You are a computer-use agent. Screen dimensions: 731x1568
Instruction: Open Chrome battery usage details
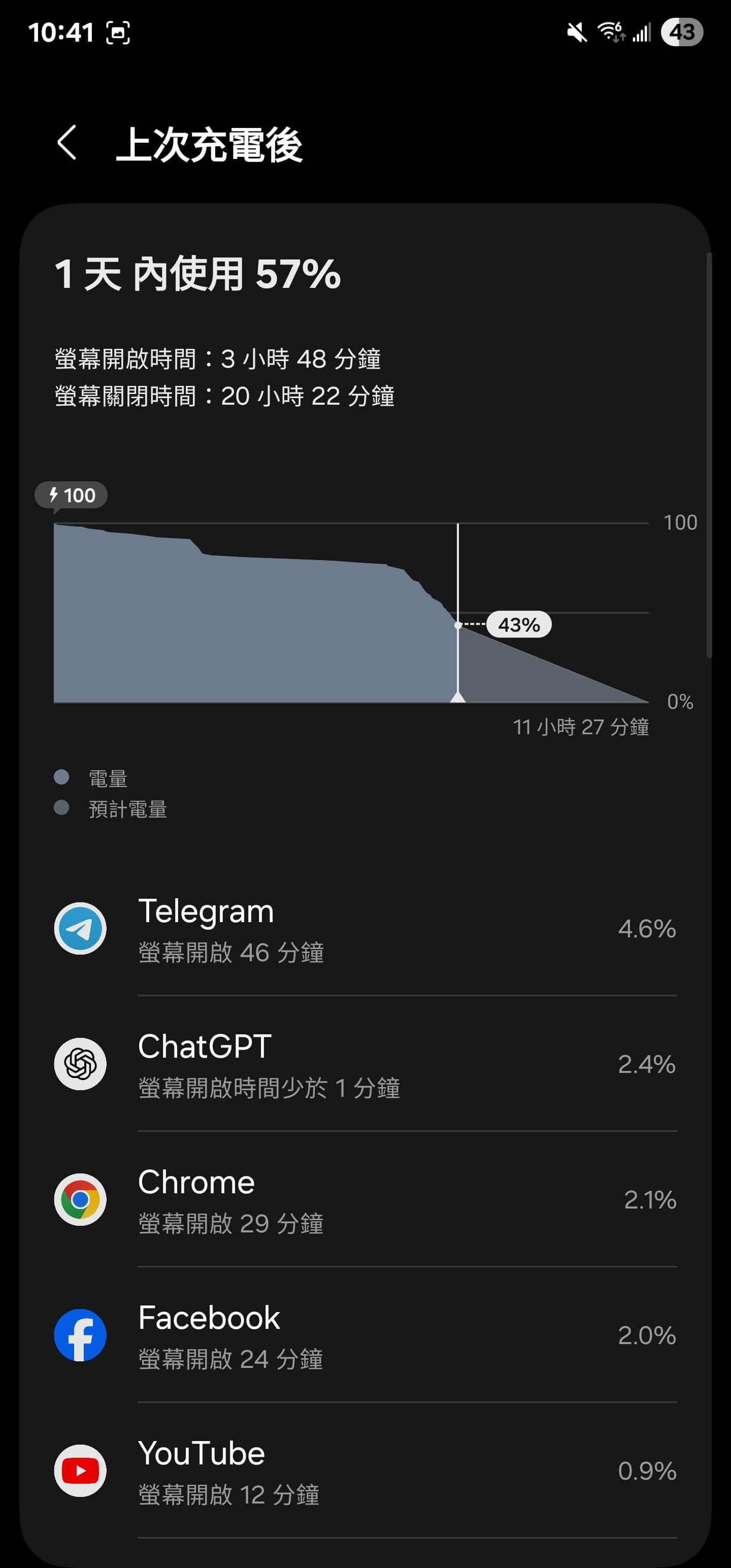[365, 1200]
